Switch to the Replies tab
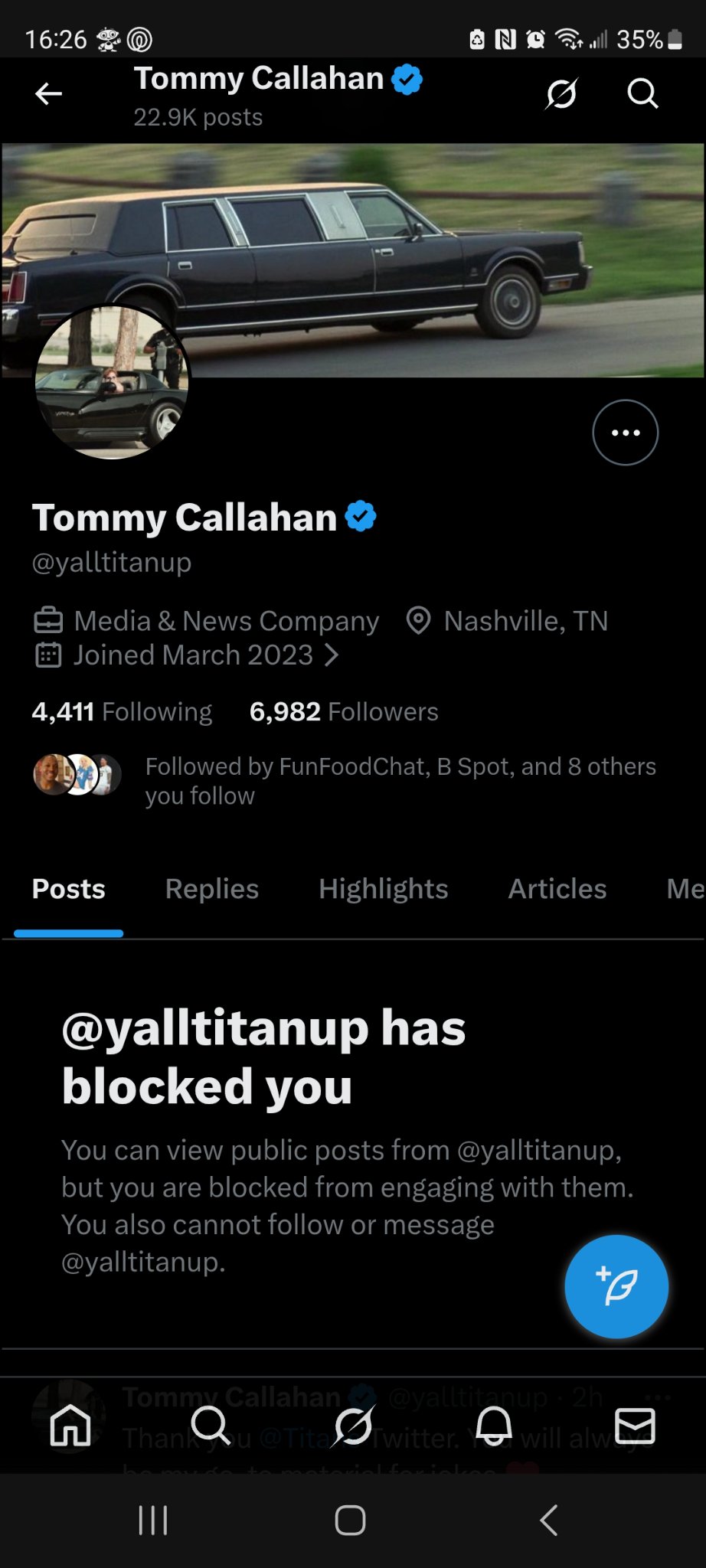Viewport: 706px width, 1568px height. point(212,889)
